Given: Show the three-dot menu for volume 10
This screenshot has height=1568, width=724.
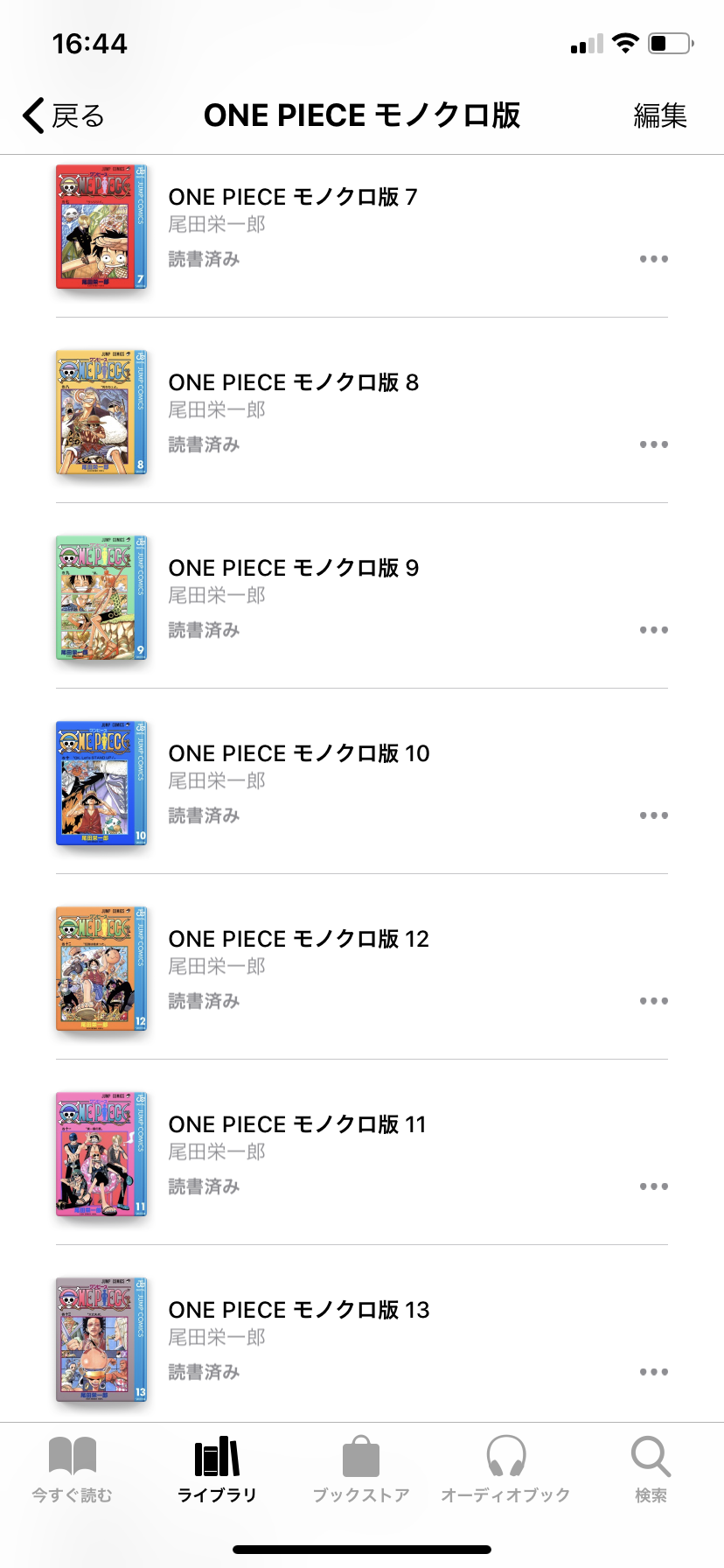Looking at the screenshot, I should 653,815.
